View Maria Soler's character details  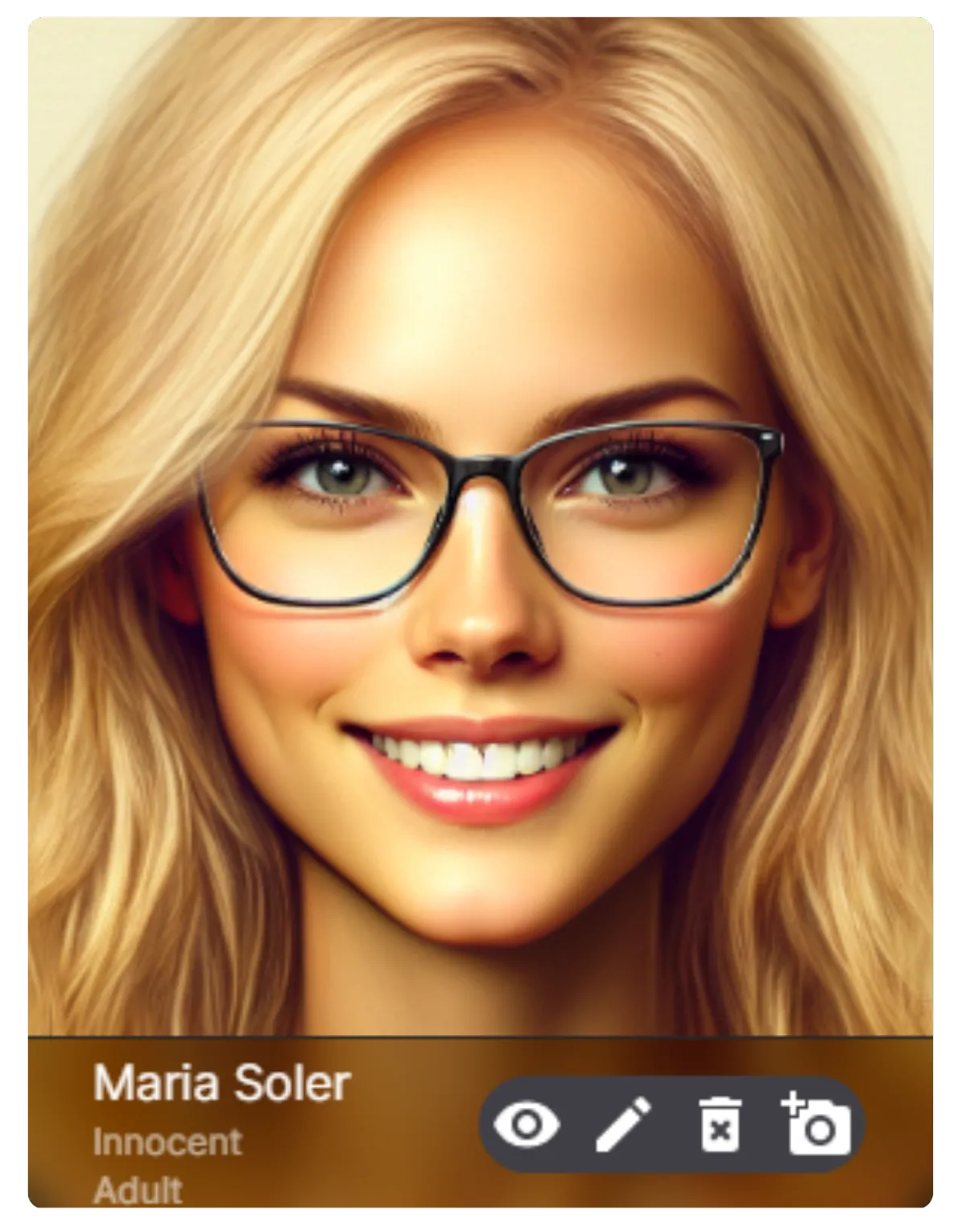pos(526,1123)
